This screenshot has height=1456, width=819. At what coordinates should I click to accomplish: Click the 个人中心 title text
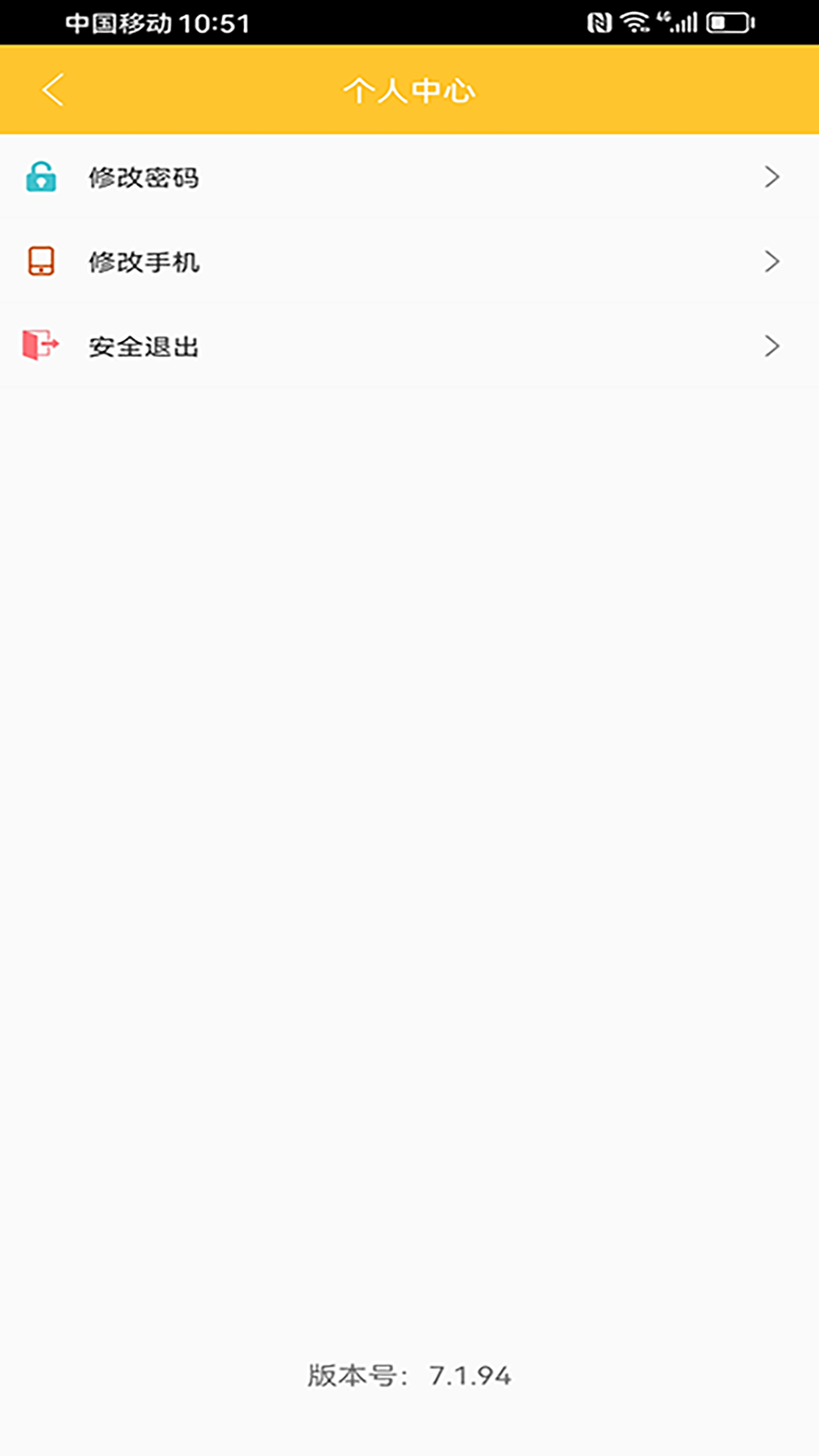409,89
